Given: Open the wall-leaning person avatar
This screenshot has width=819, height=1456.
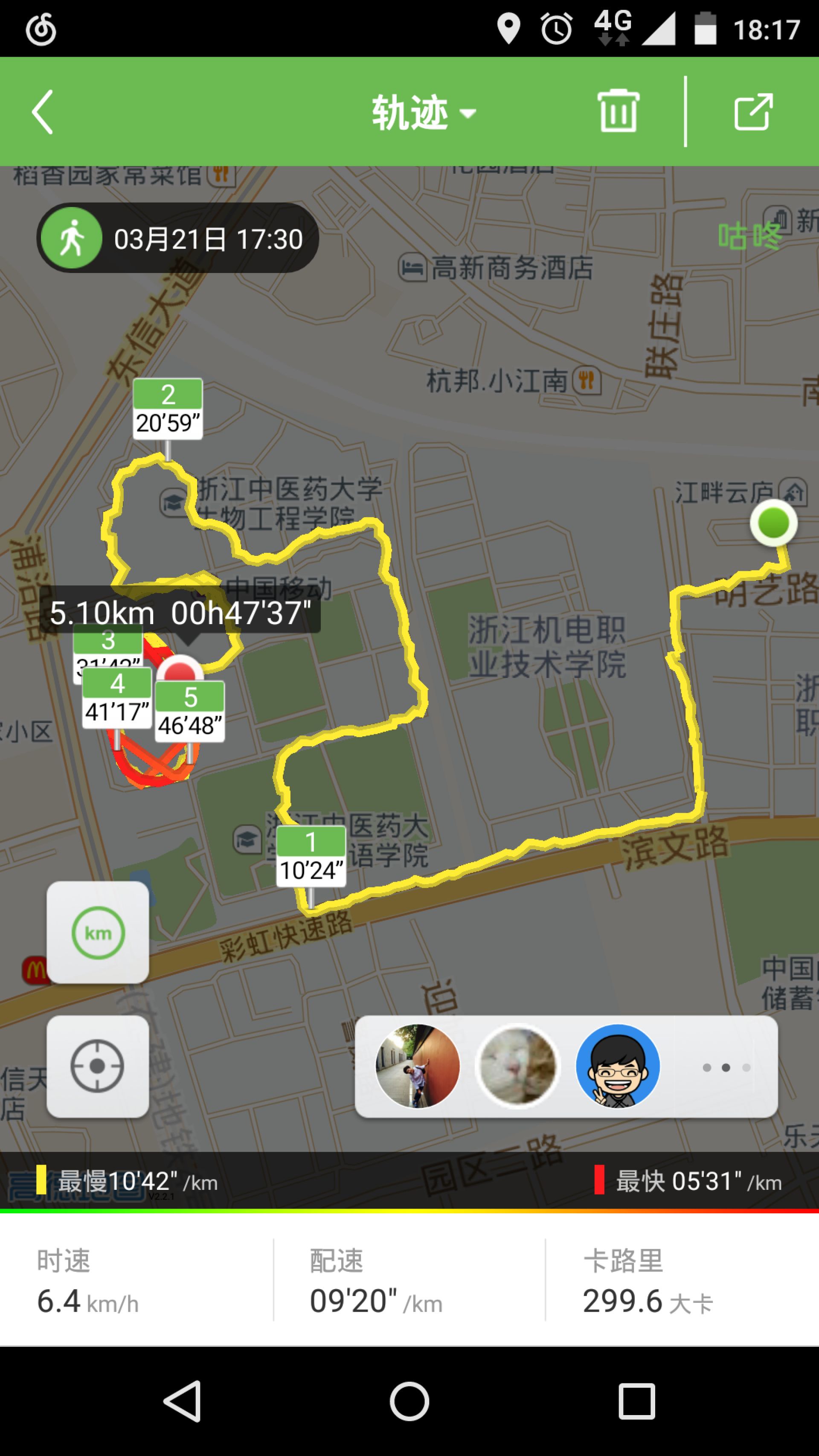Looking at the screenshot, I should [x=418, y=1066].
